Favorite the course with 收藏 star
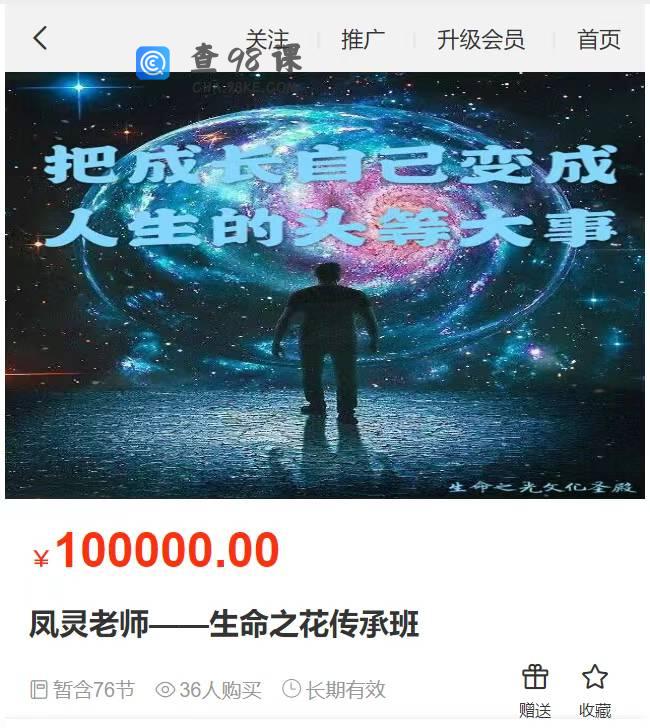 coord(595,690)
